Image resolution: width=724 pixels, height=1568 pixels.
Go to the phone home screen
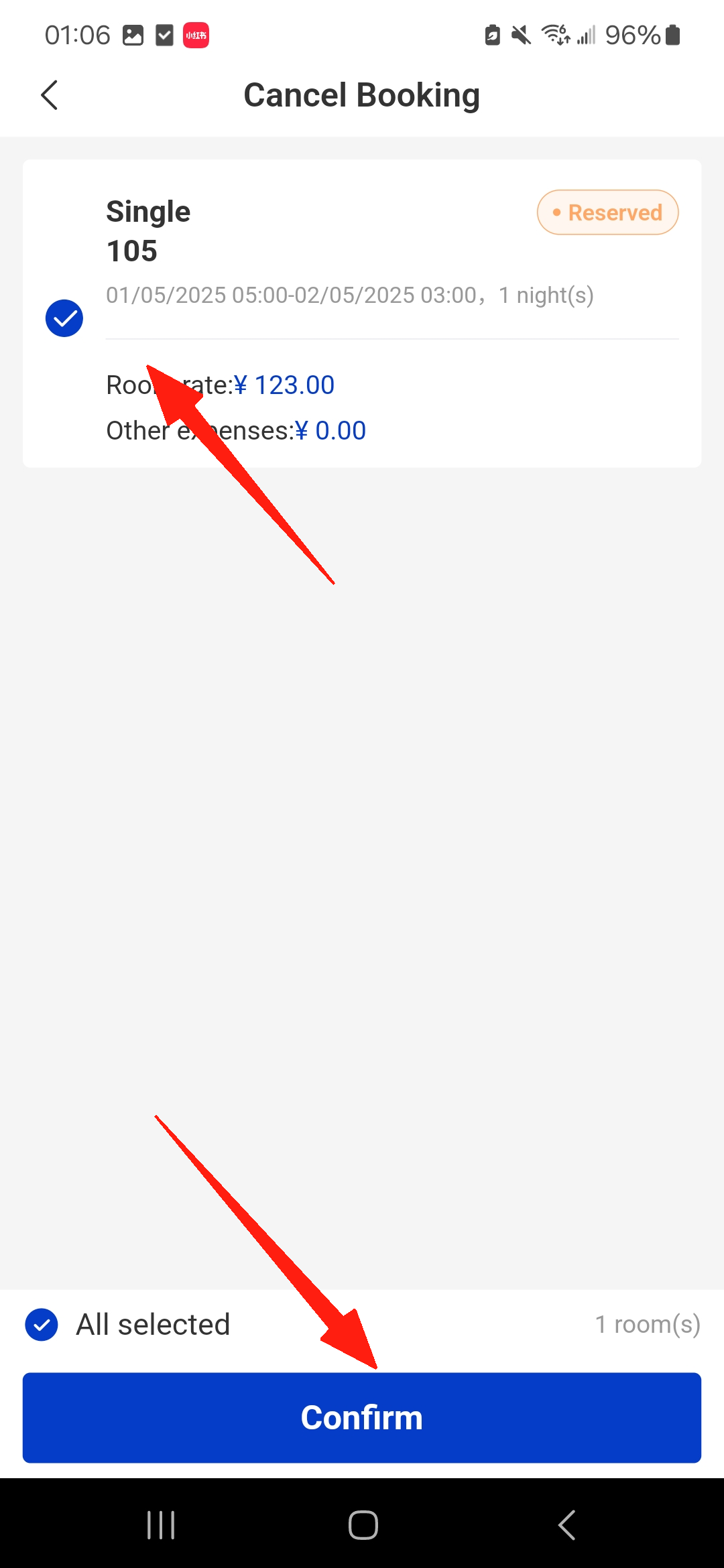[x=363, y=1525]
